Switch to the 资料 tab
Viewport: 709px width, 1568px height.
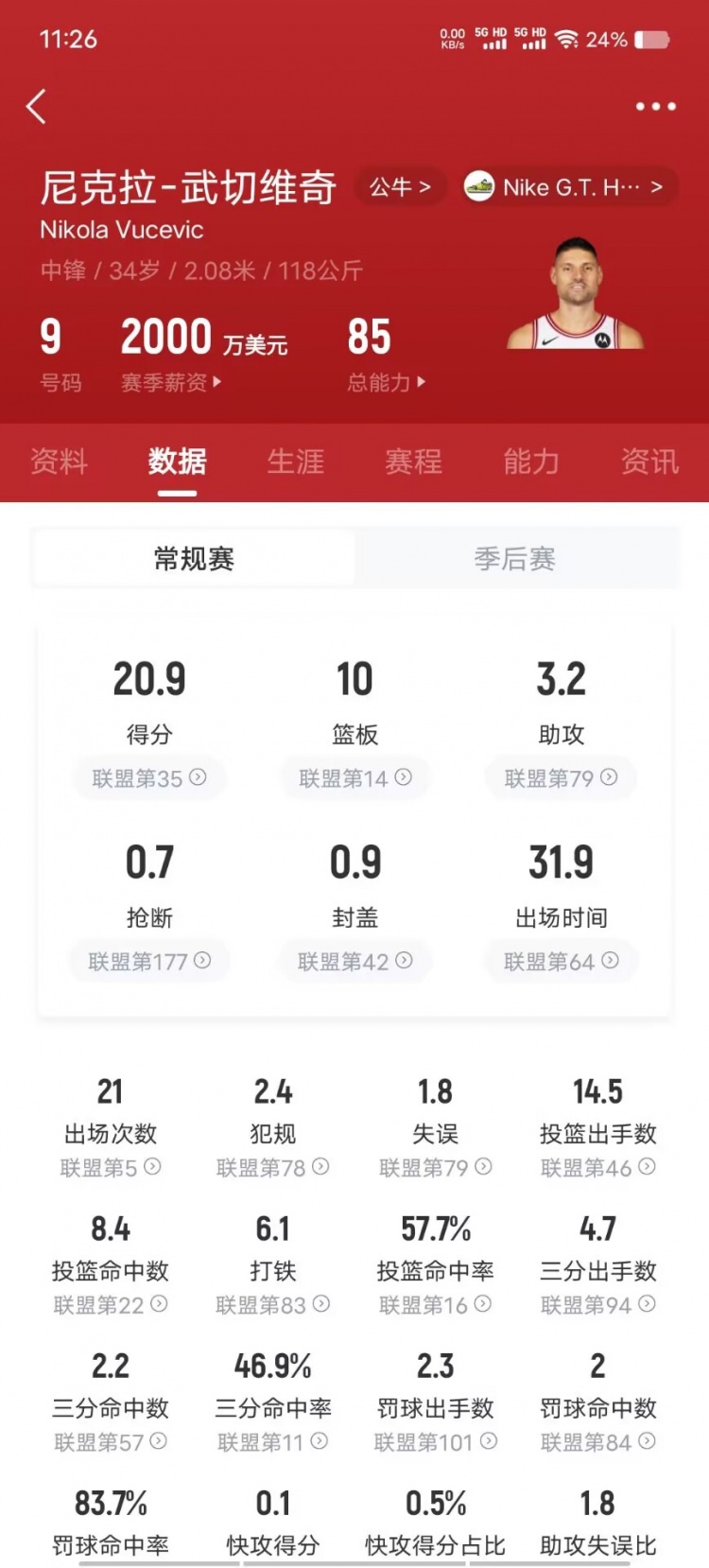coord(59,462)
